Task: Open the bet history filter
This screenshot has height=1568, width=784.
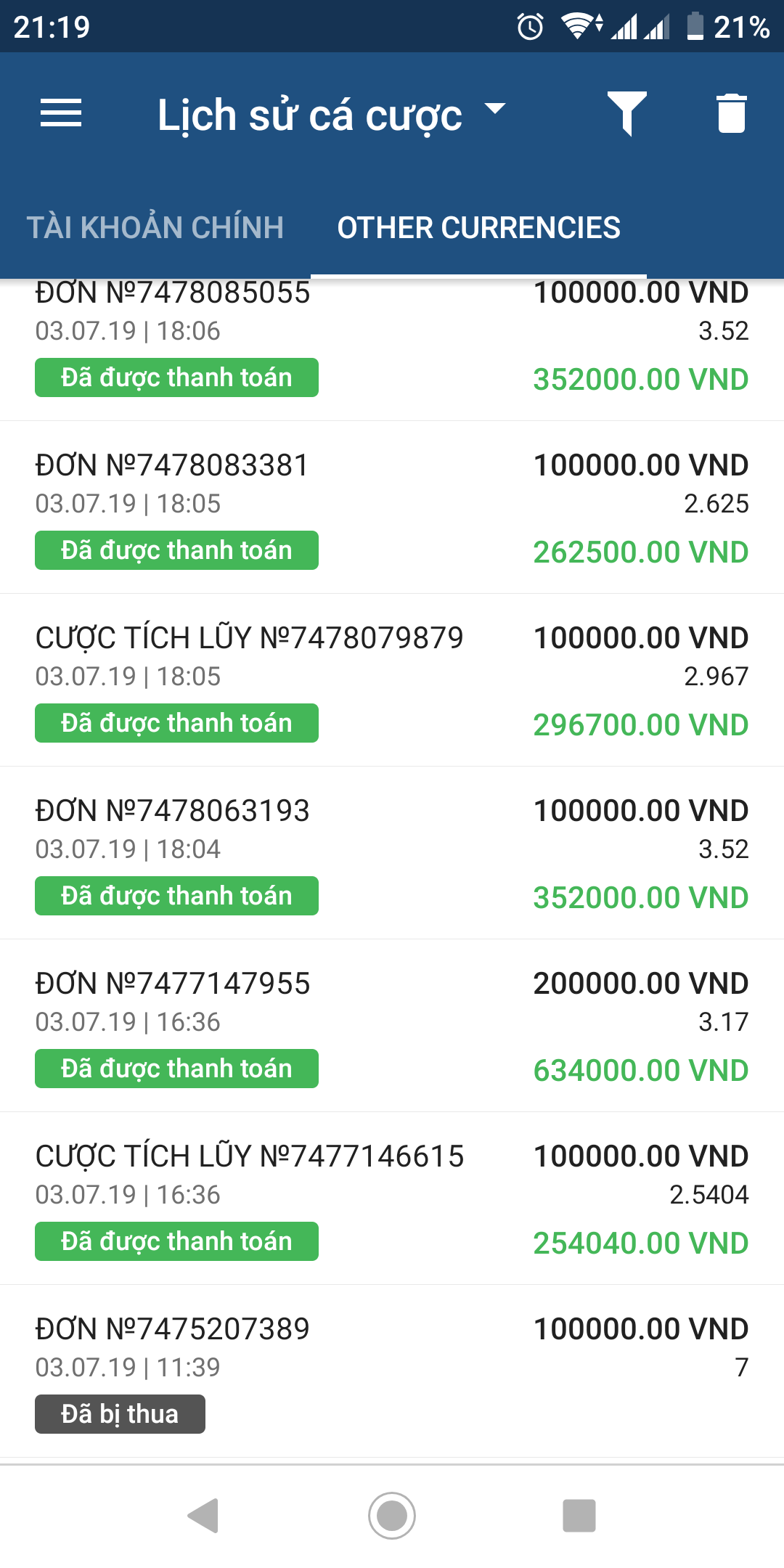Action: tap(626, 114)
